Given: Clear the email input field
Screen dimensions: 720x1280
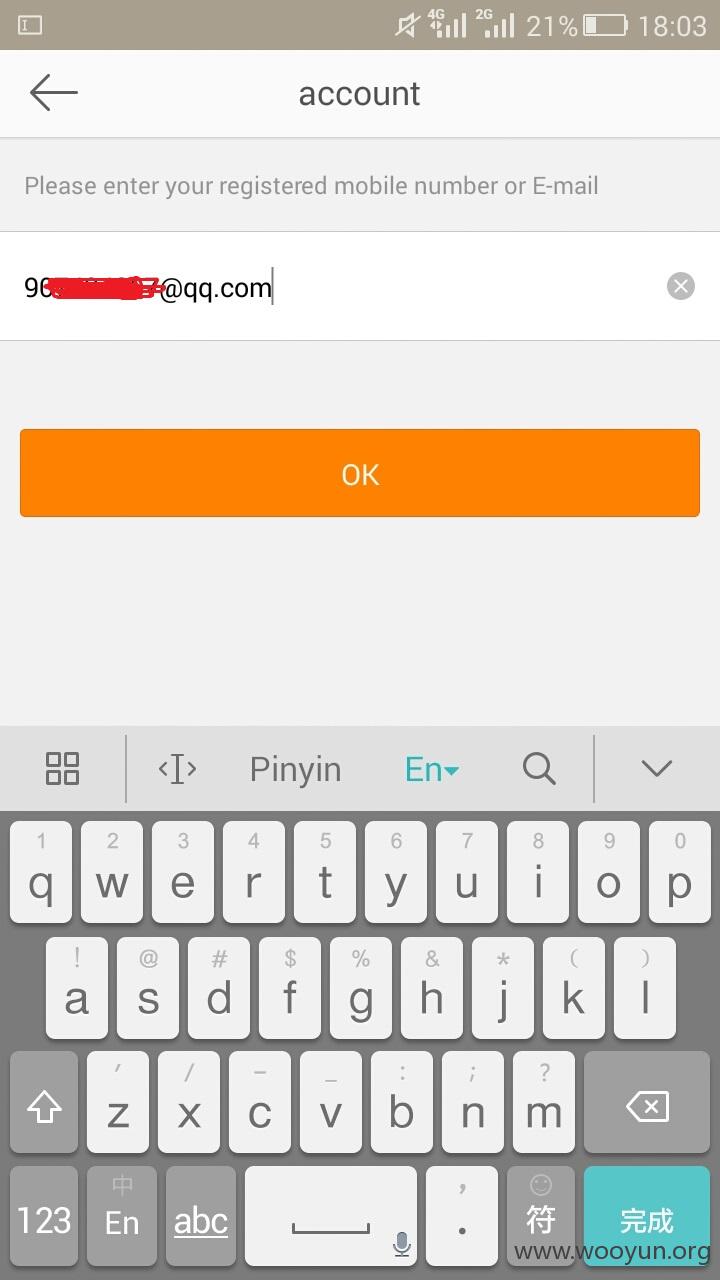Looking at the screenshot, I should coord(681,287).
